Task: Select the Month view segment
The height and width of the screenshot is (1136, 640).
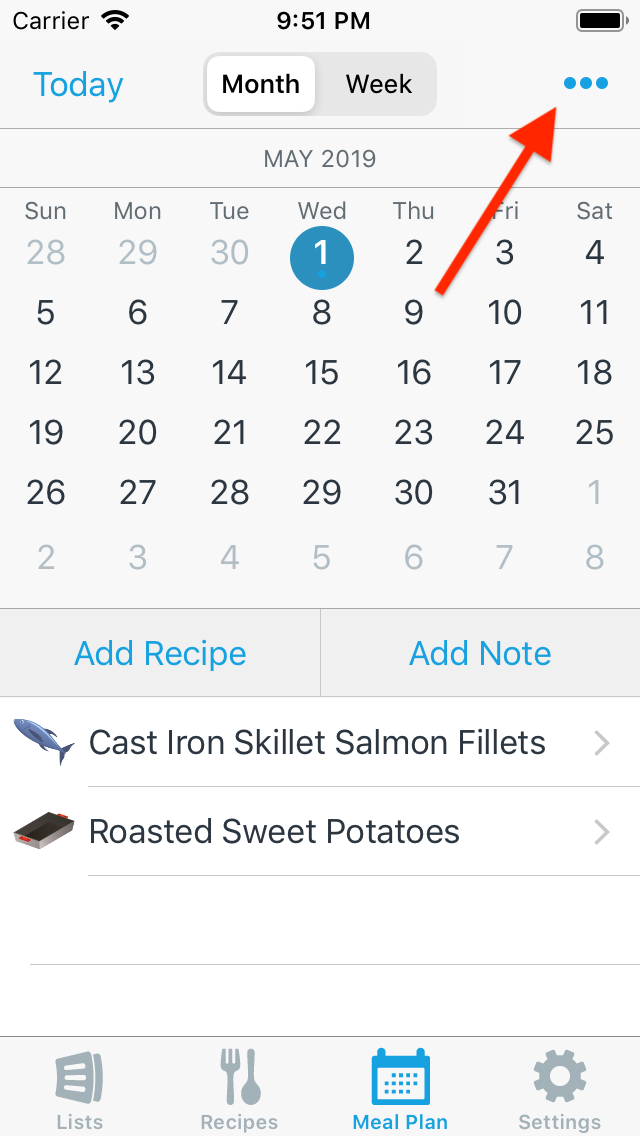Action: point(261,84)
